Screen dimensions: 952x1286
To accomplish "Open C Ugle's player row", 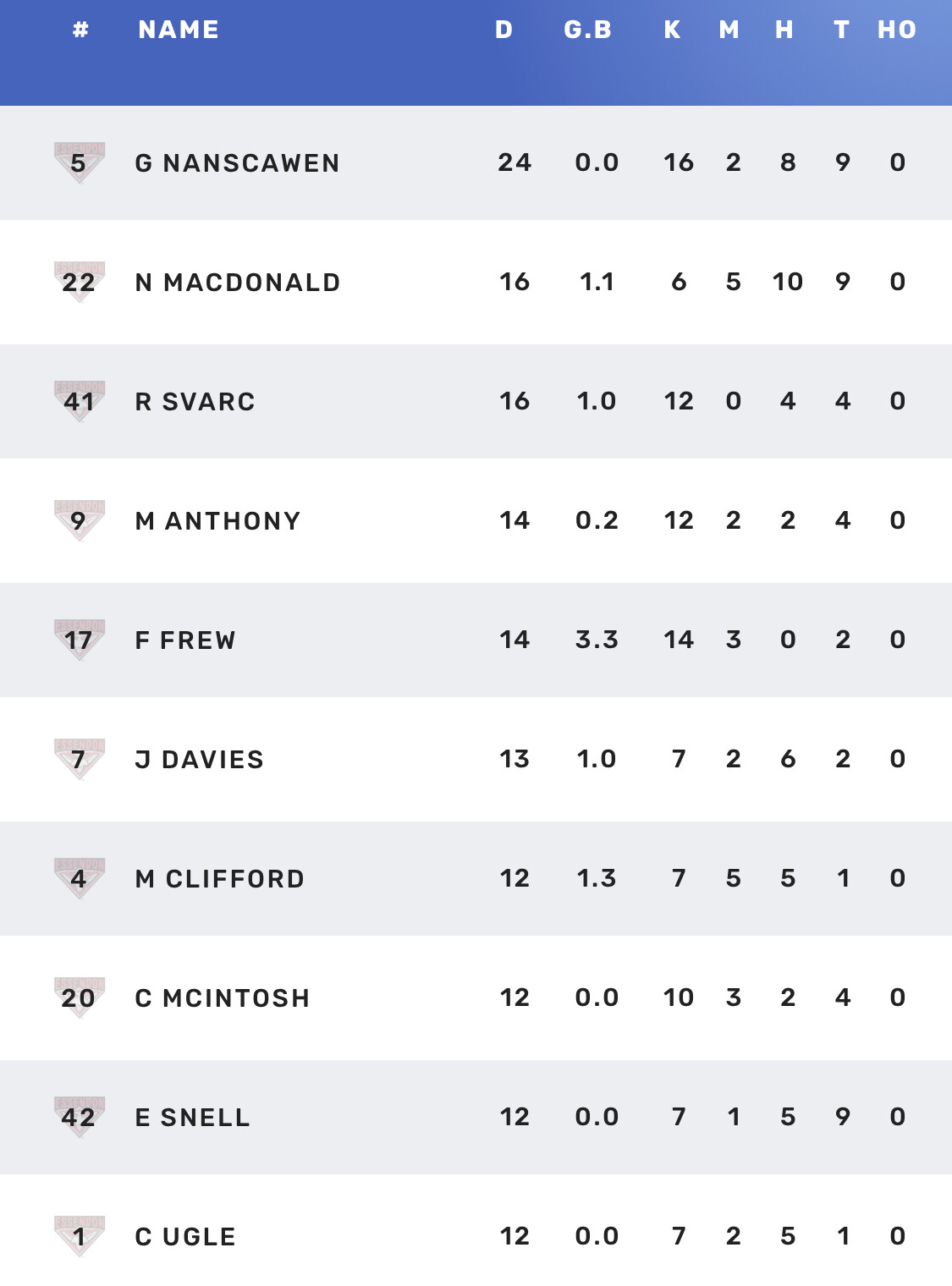I will [185, 1236].
